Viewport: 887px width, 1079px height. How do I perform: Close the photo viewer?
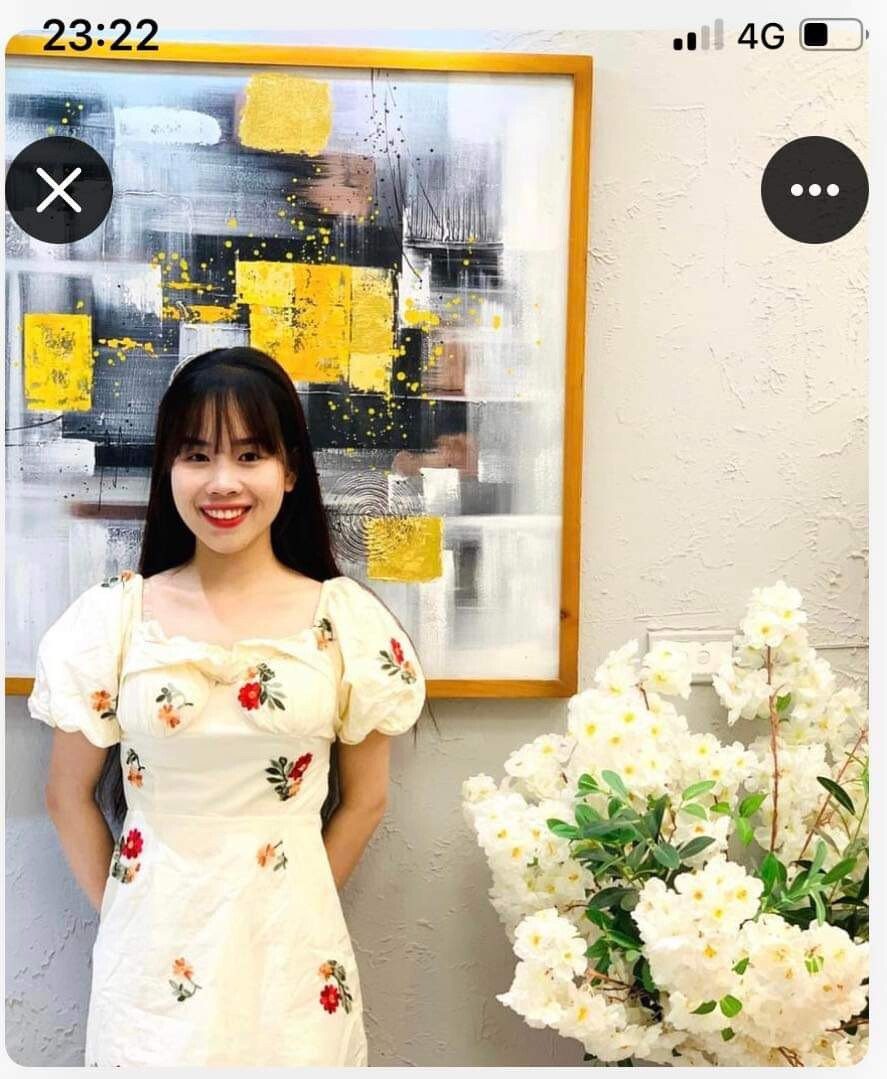(59, 190)
